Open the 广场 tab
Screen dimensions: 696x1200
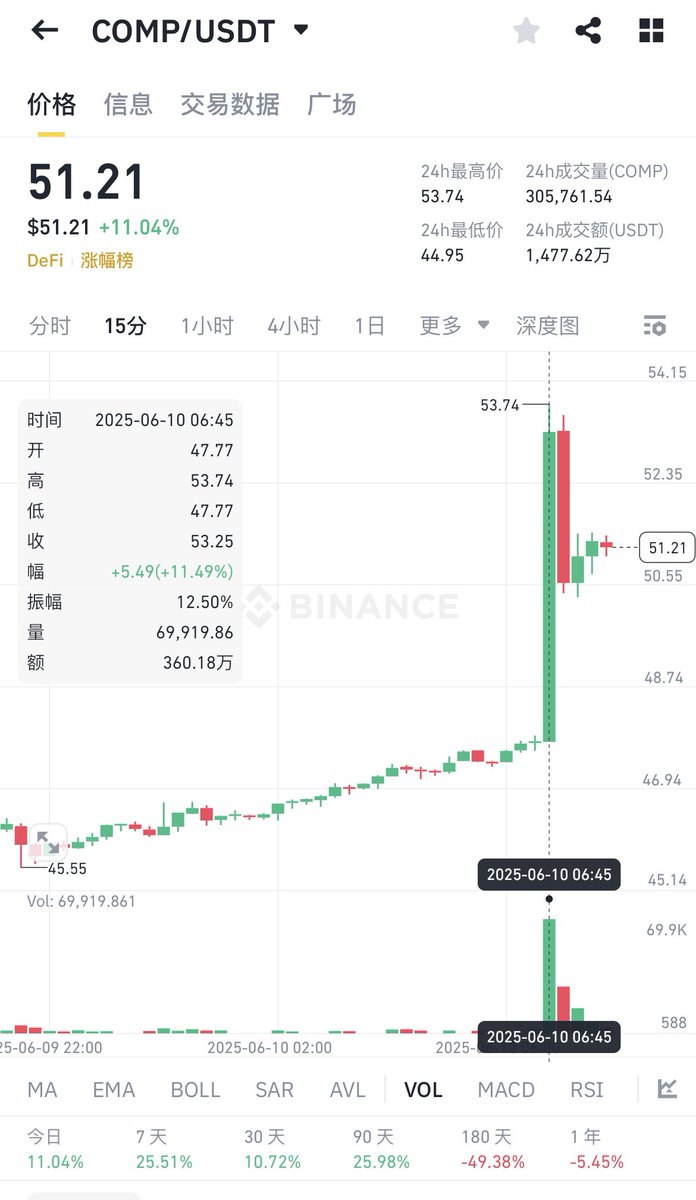332,104
